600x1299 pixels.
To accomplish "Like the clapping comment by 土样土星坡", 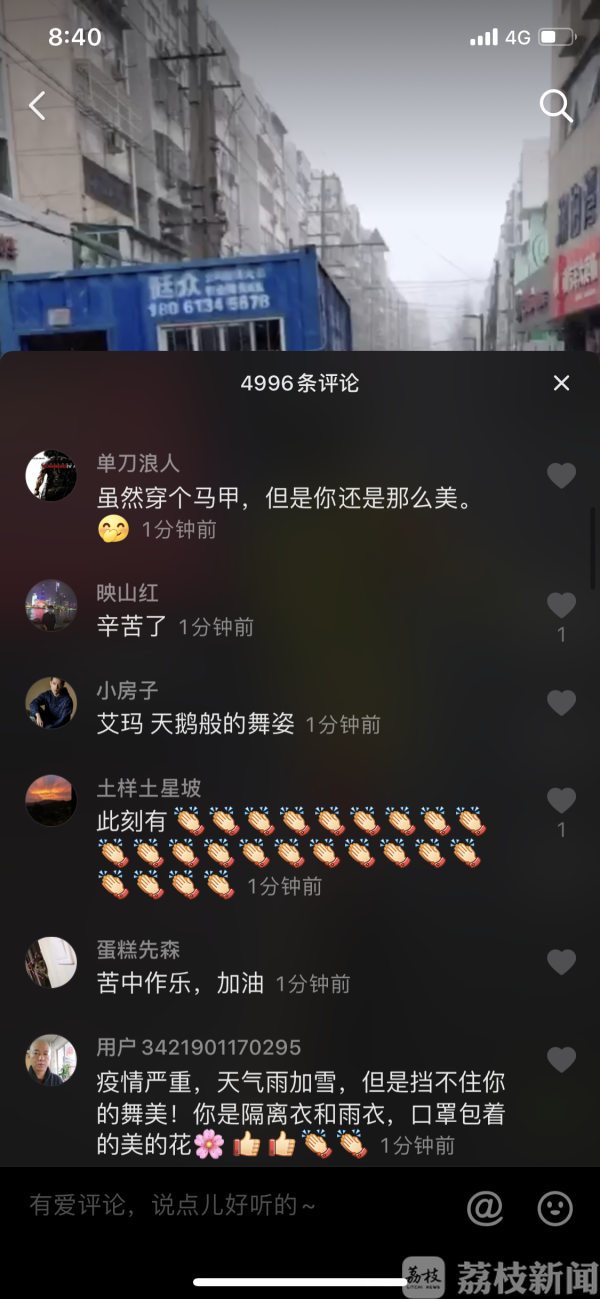I will [561, 800].
